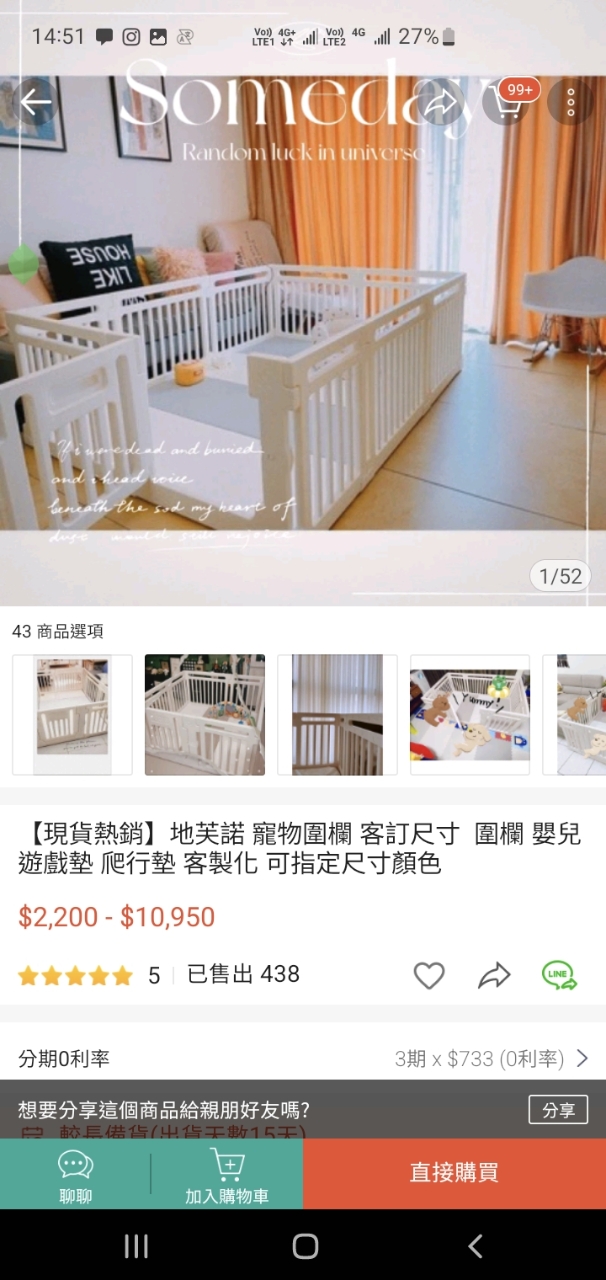The height and width of the screenshot is (1280, 606).
Task: Select the first product option thumbnail
Action: pyautogui.click(x=72, y=715)
